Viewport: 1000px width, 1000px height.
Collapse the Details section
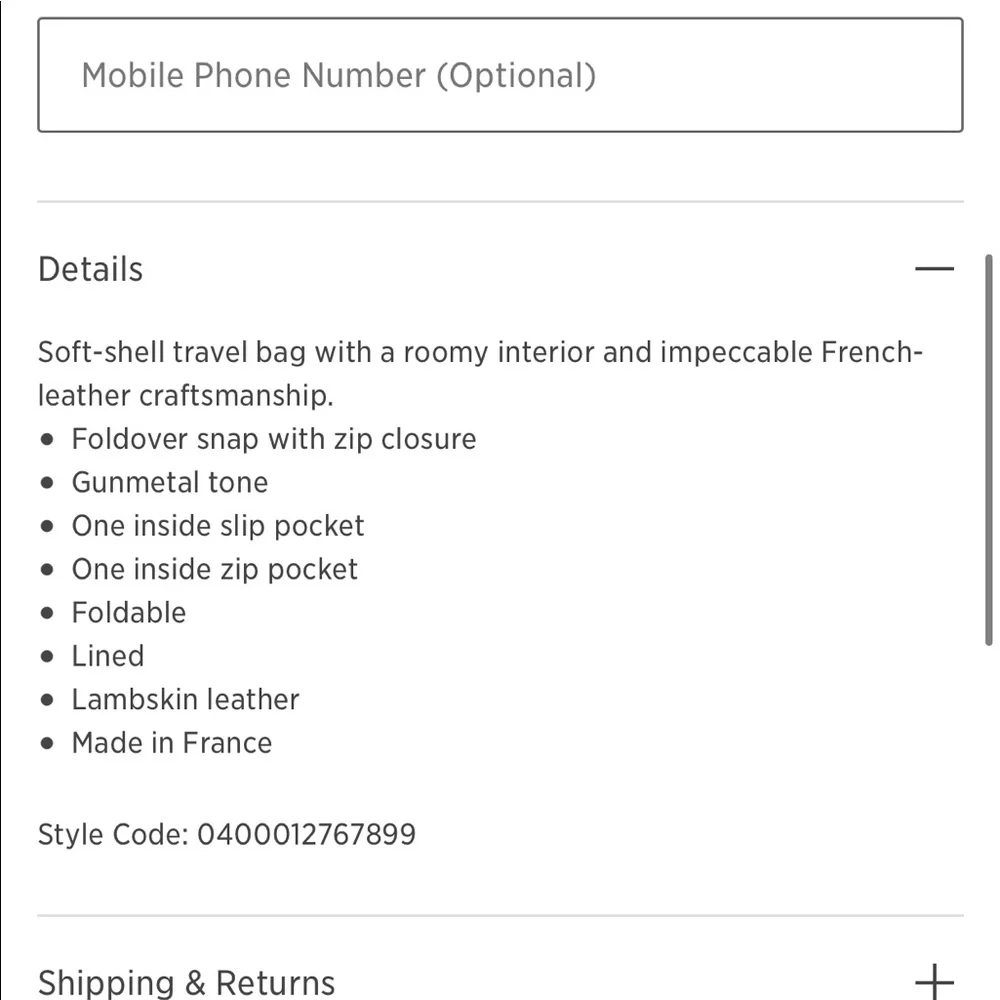[934, 269]
